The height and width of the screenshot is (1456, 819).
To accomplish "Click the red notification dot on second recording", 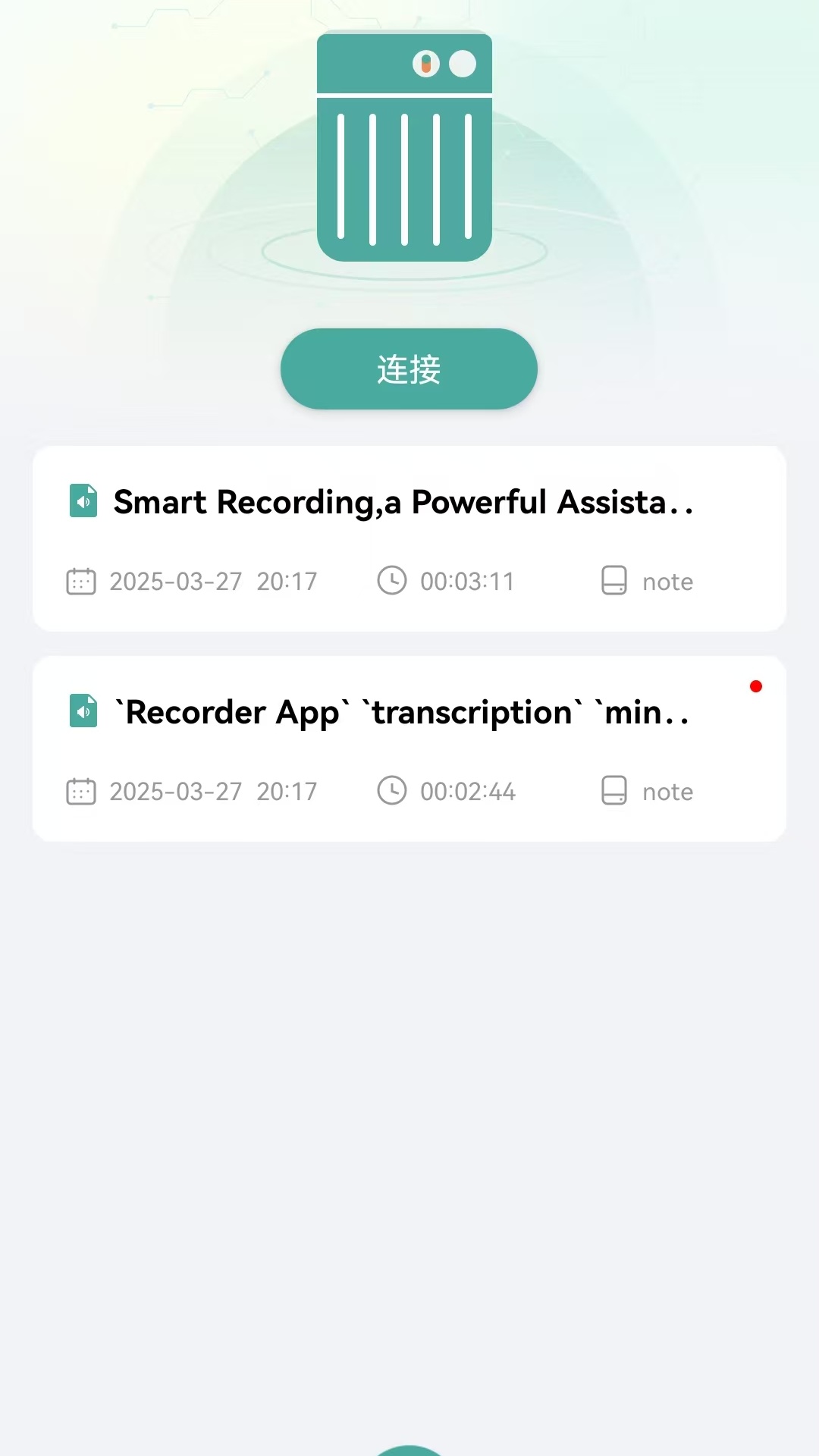I will (x=756, y=686).
